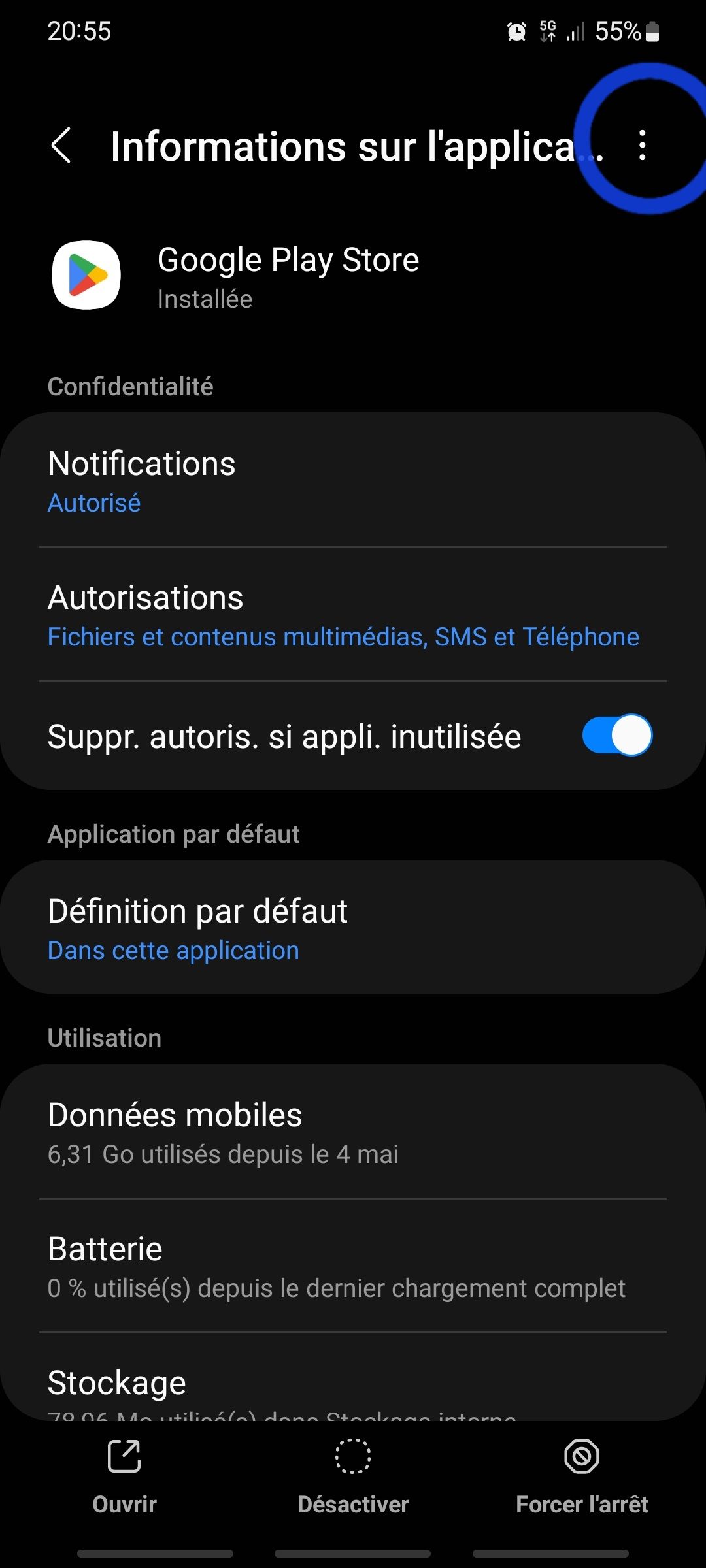This screenshot has height=1568, width=706.
Task: Tap the Ouvrir external-link icon
Action: click(123, 1457)
